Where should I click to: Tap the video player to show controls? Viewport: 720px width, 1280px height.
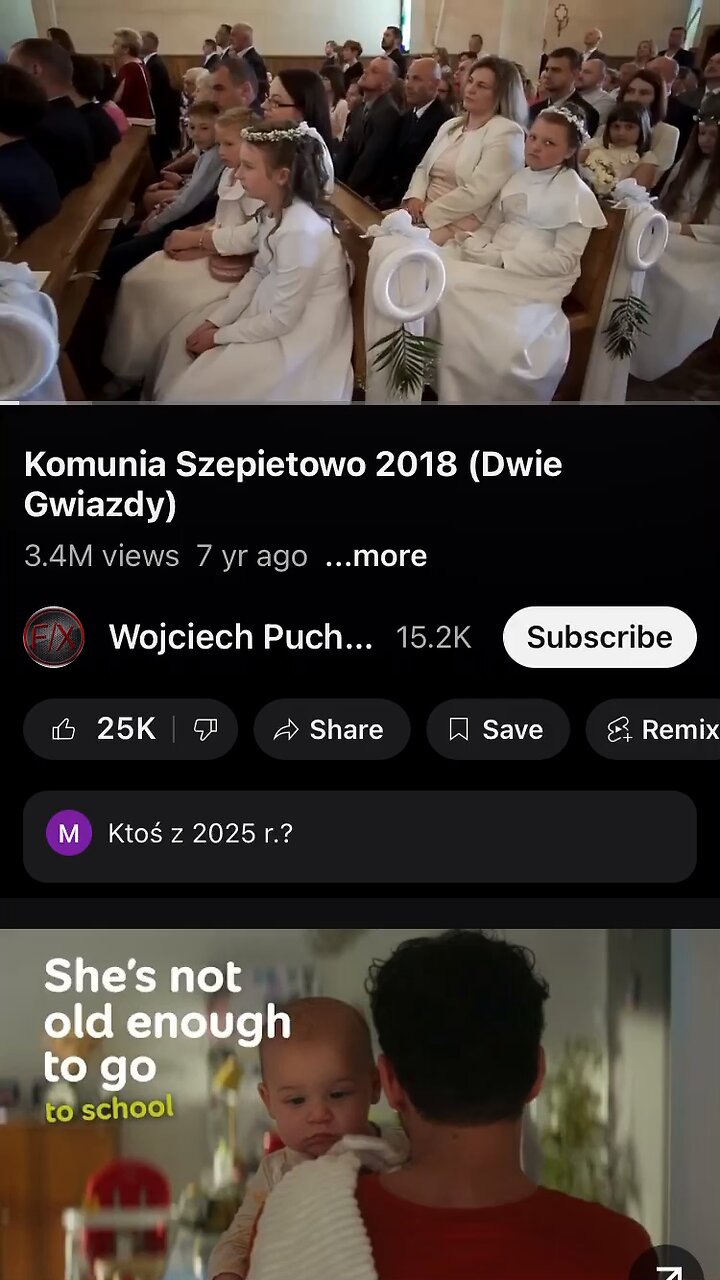coord(360,200)
